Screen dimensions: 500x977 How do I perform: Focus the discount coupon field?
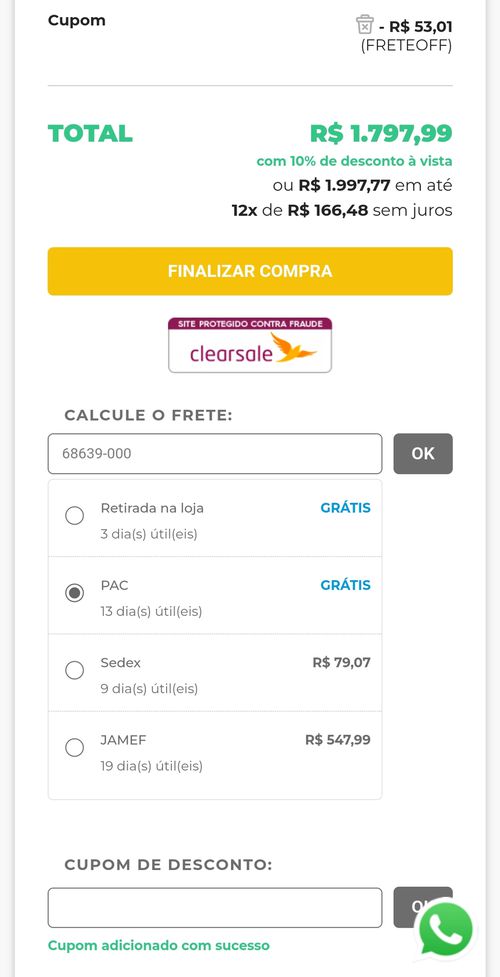pos(215,908)
